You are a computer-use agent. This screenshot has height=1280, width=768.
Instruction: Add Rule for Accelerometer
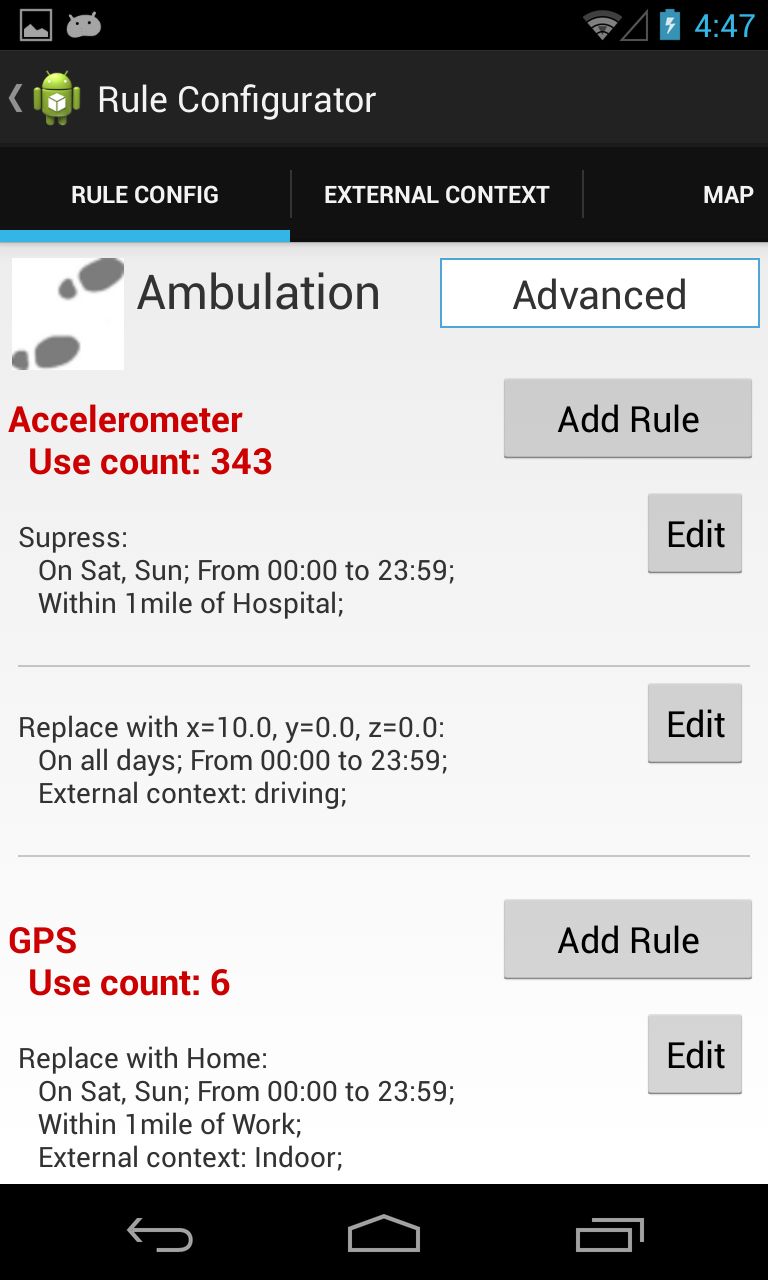pyautogui.click(x=628, y=419)
